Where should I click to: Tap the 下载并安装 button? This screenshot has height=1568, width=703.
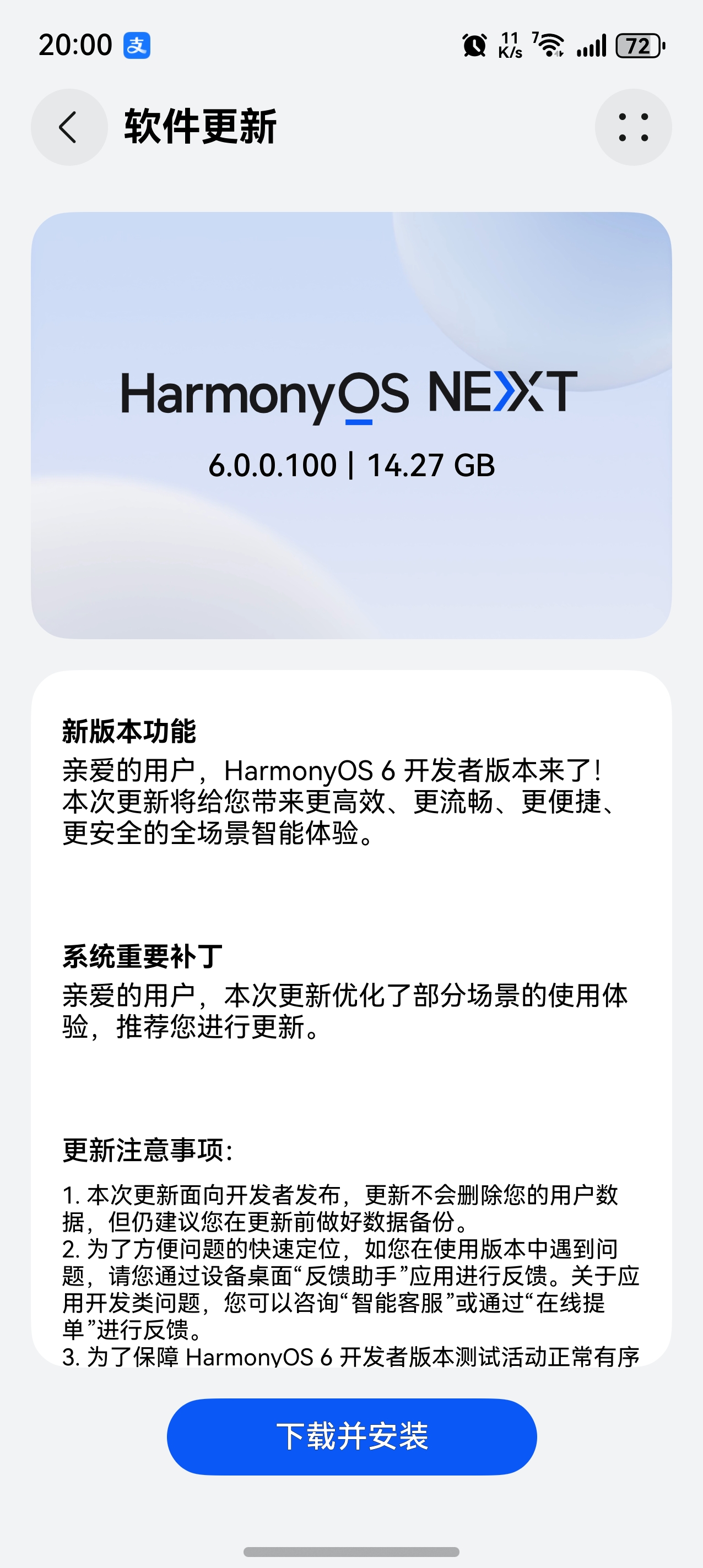(351, 1436)
